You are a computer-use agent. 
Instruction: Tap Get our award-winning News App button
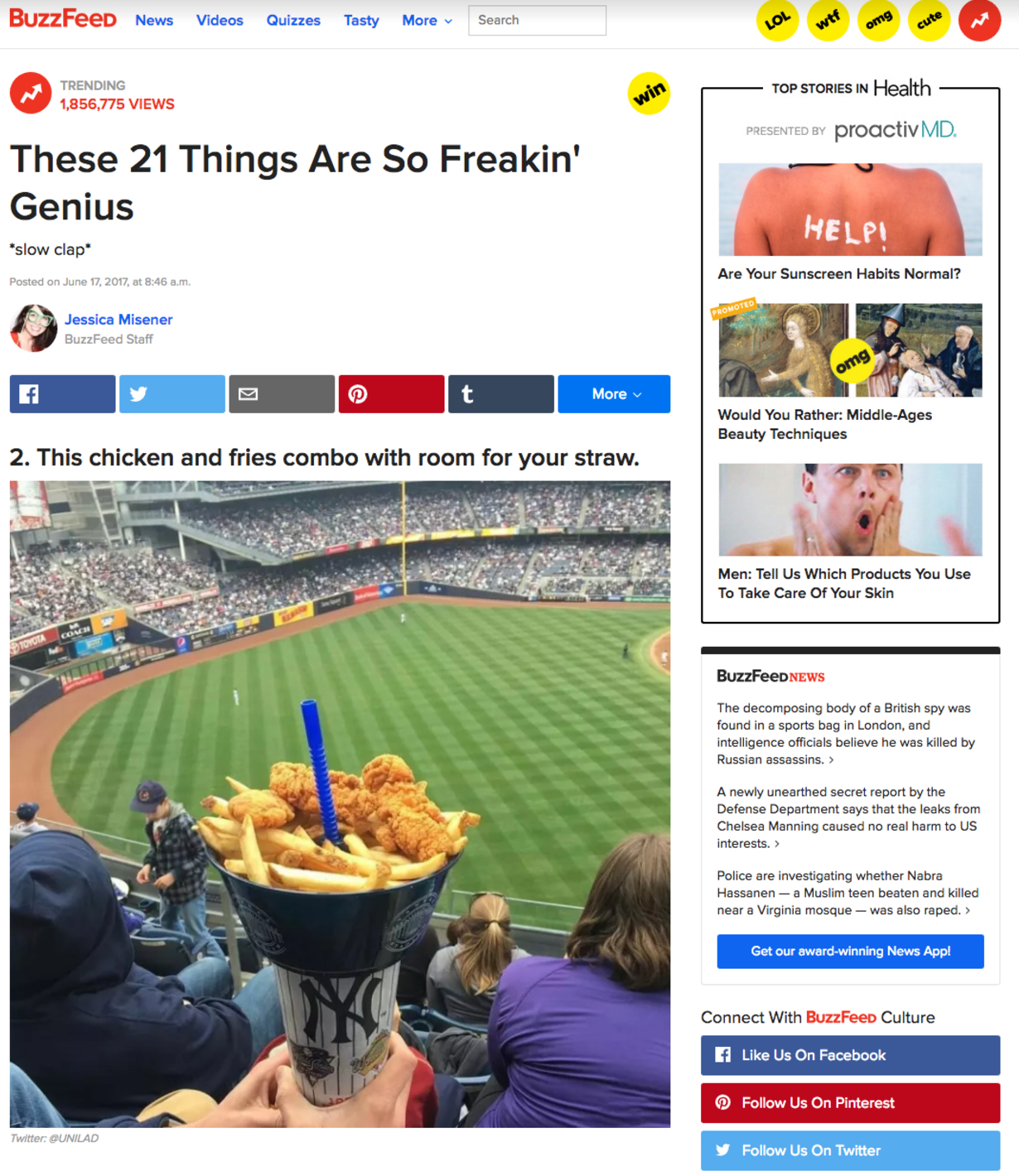tap(850, 952)
